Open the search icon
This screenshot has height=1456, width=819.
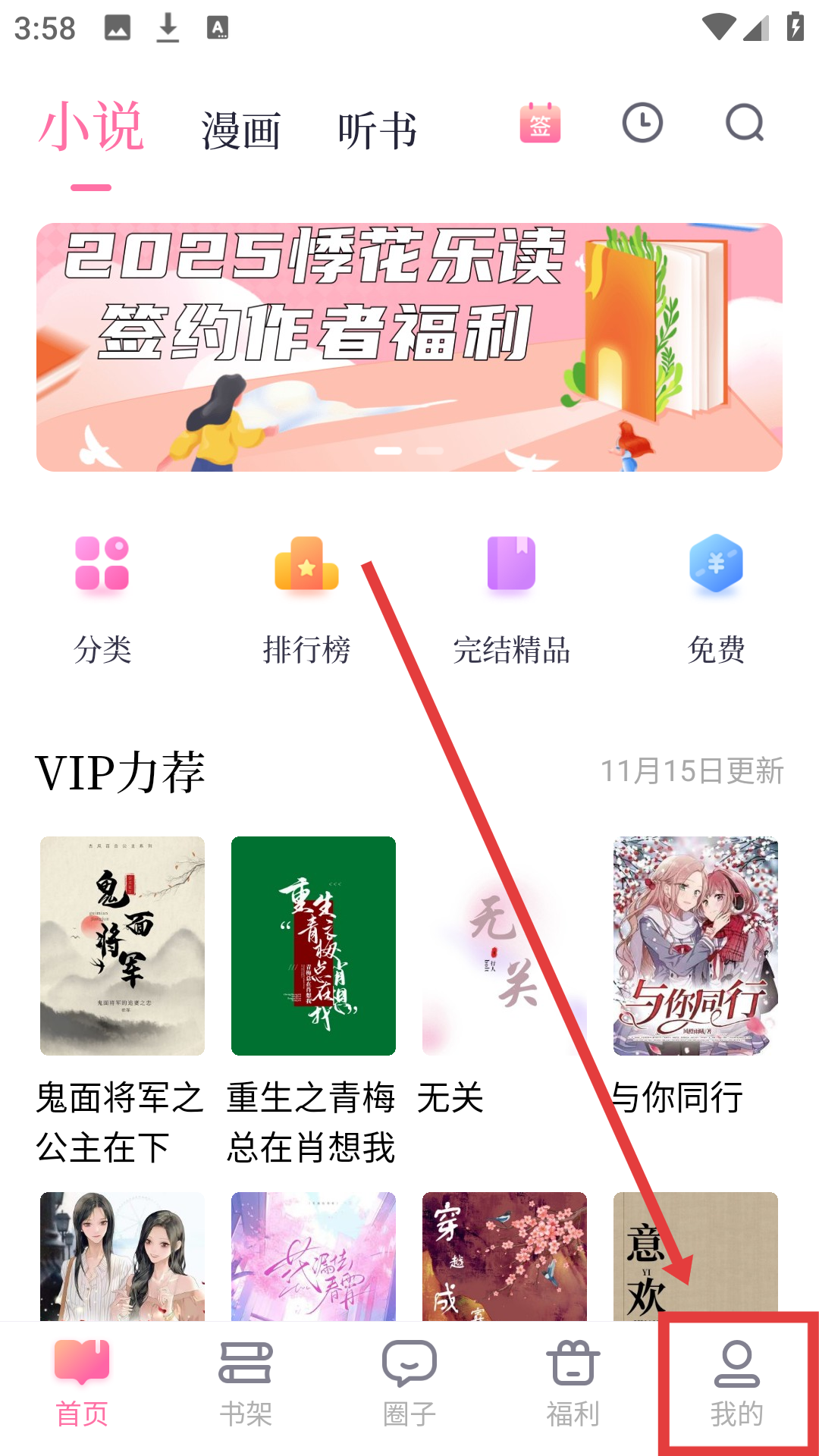[745, 123]
